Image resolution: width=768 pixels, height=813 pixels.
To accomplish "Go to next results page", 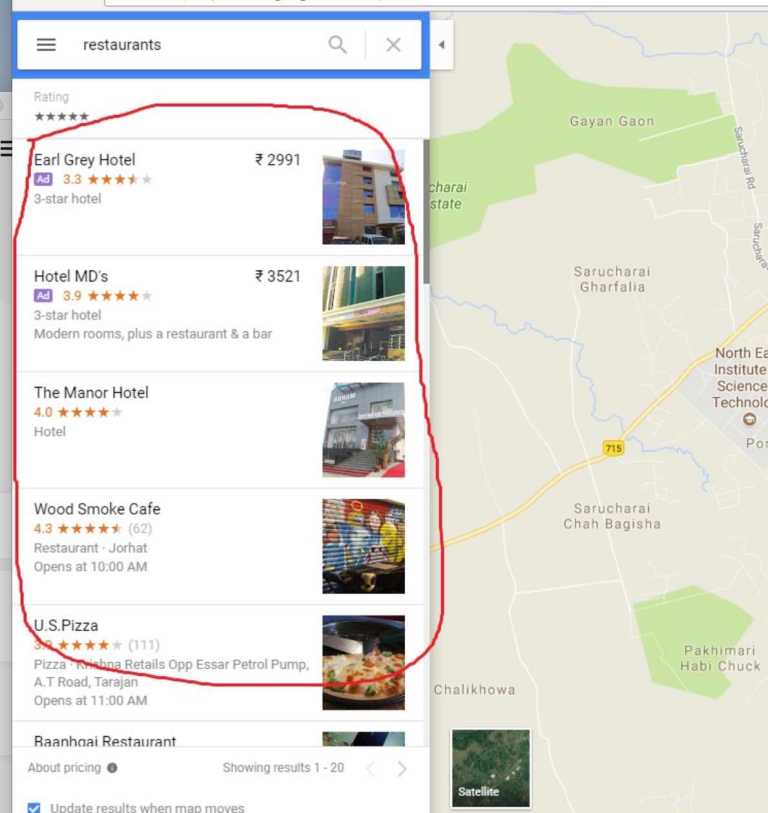I will pos(402,768).
